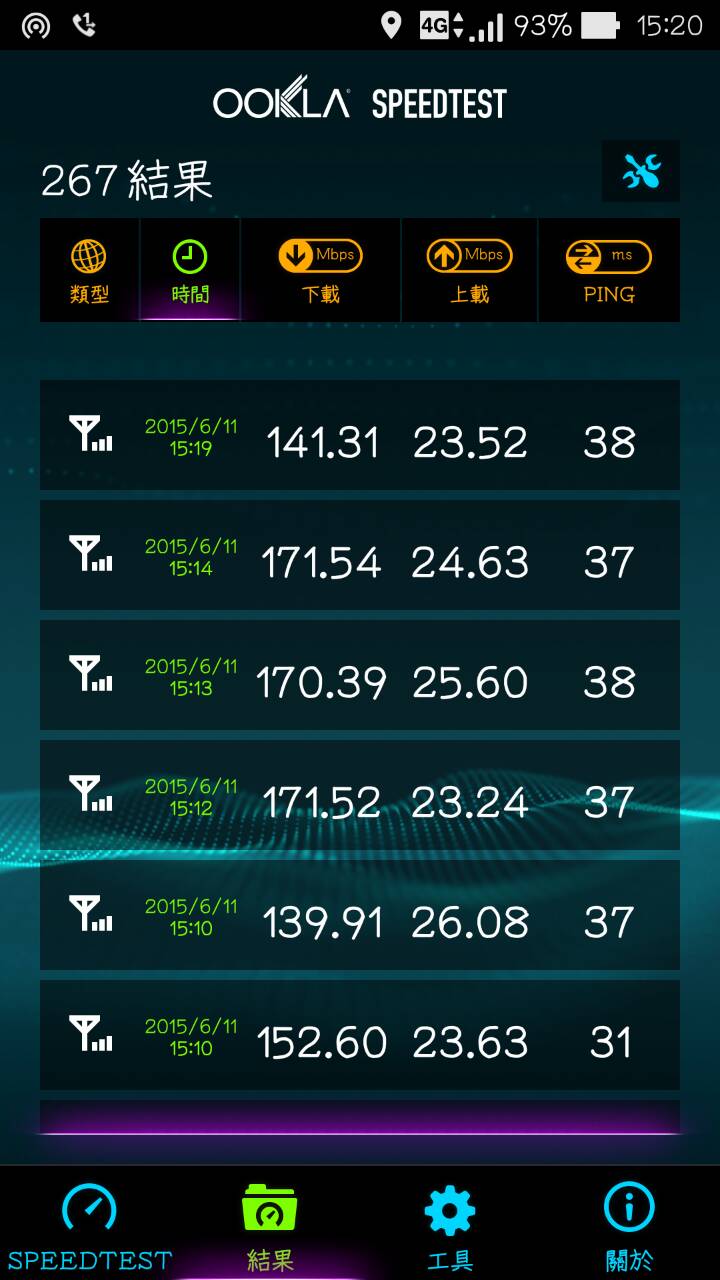Sort by 上載 upload speed
Image resolution: width=720 pixels, height=1280 pixels.
tap(470, 270)
